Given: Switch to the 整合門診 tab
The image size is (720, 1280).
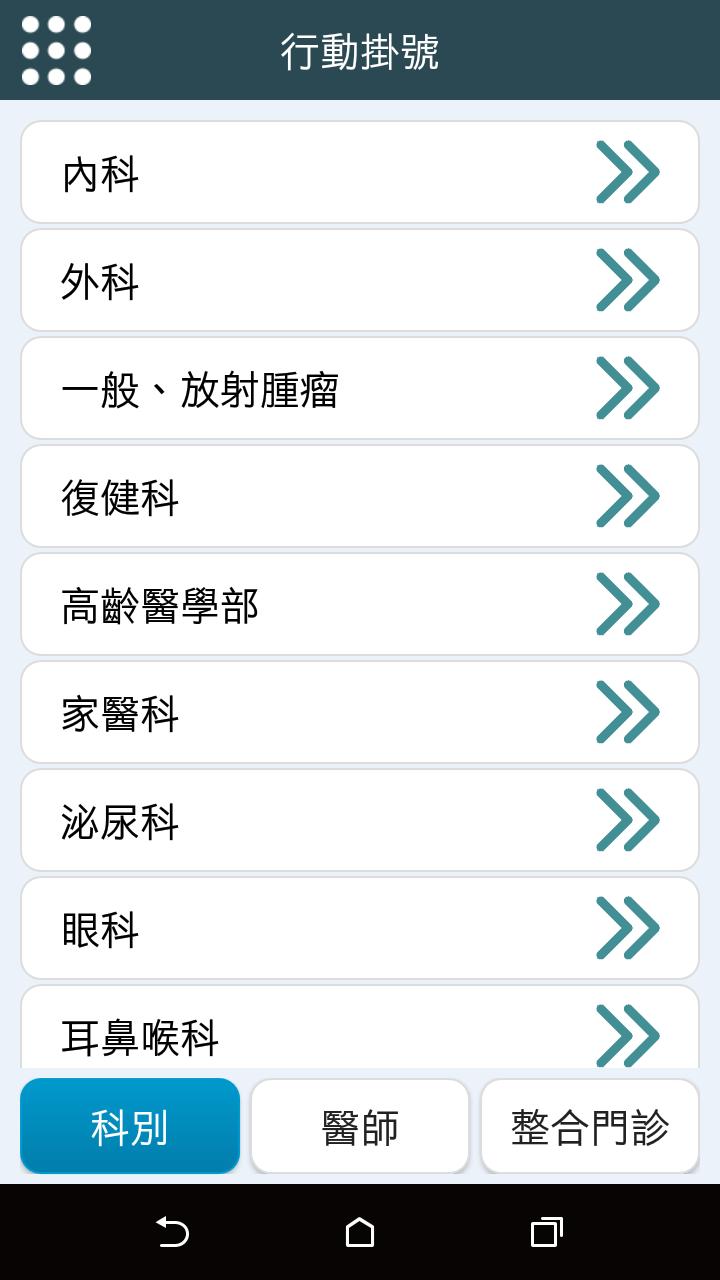Looking at the screenshot, I should [x=590, y=1126].
